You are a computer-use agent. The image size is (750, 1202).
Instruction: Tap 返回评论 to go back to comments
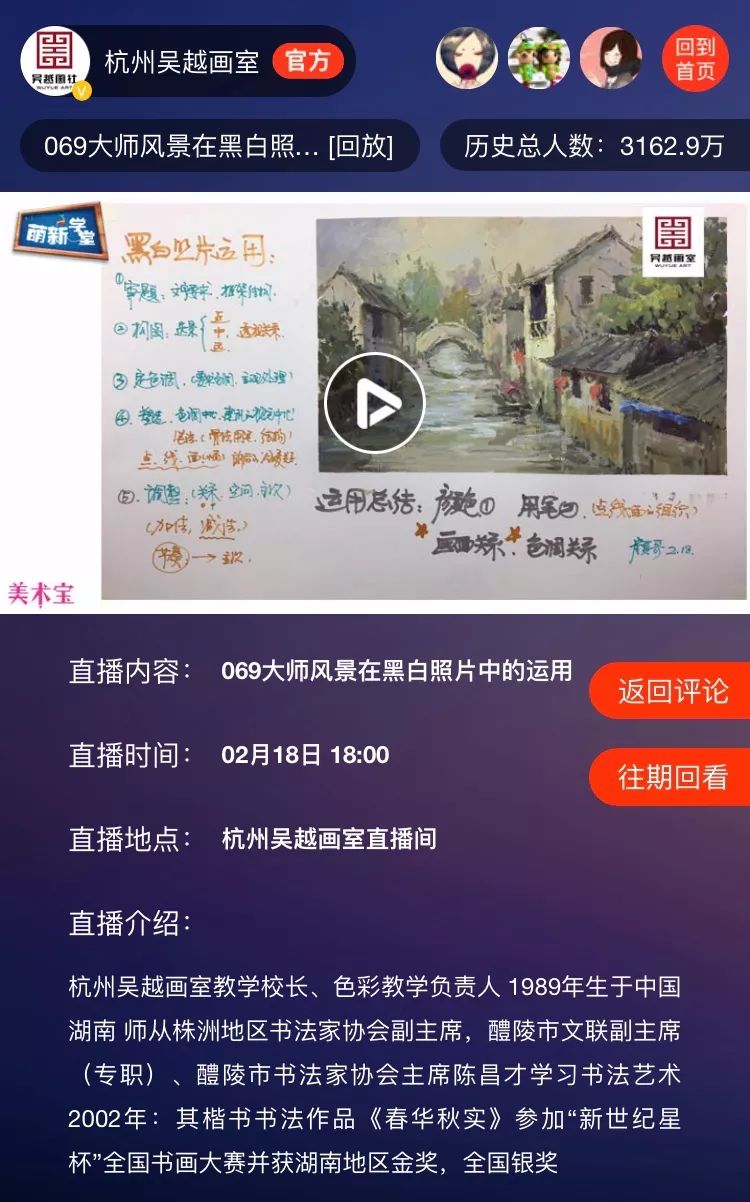[672, 691]
